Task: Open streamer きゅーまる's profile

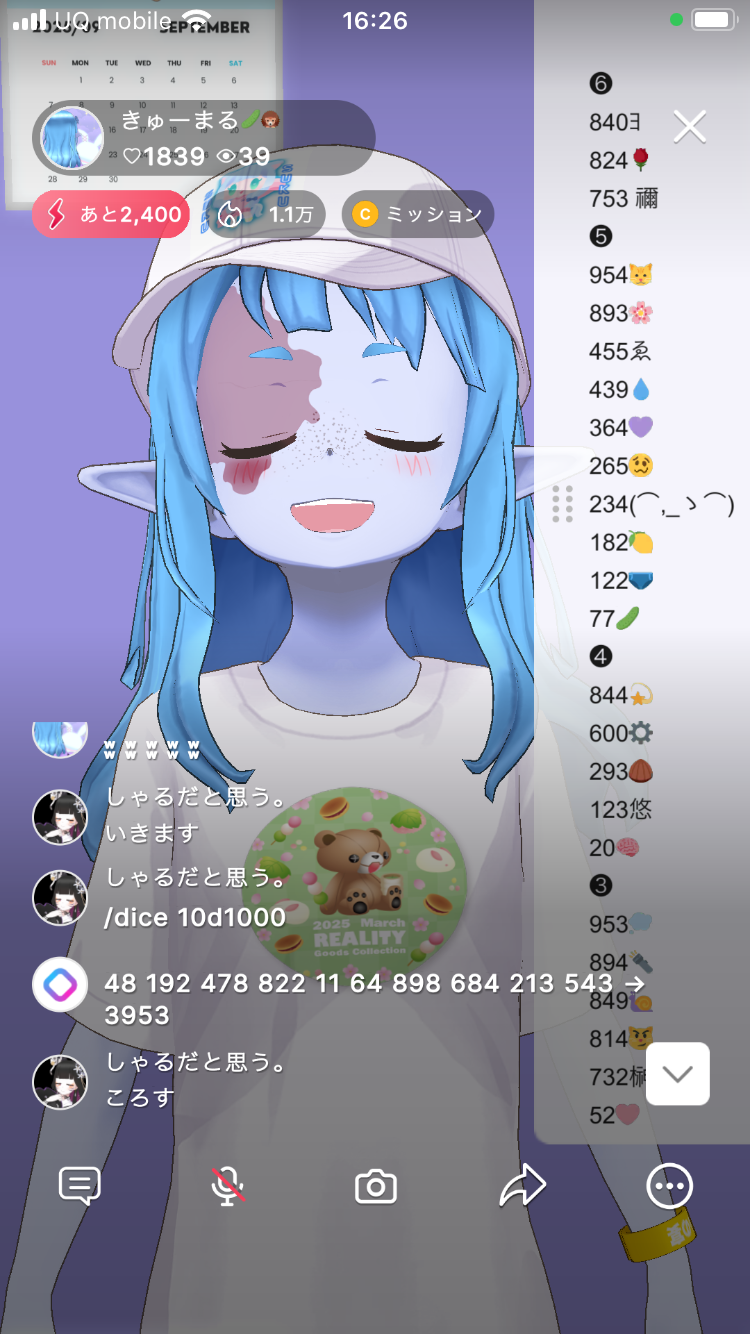Action: pos(72,138)
